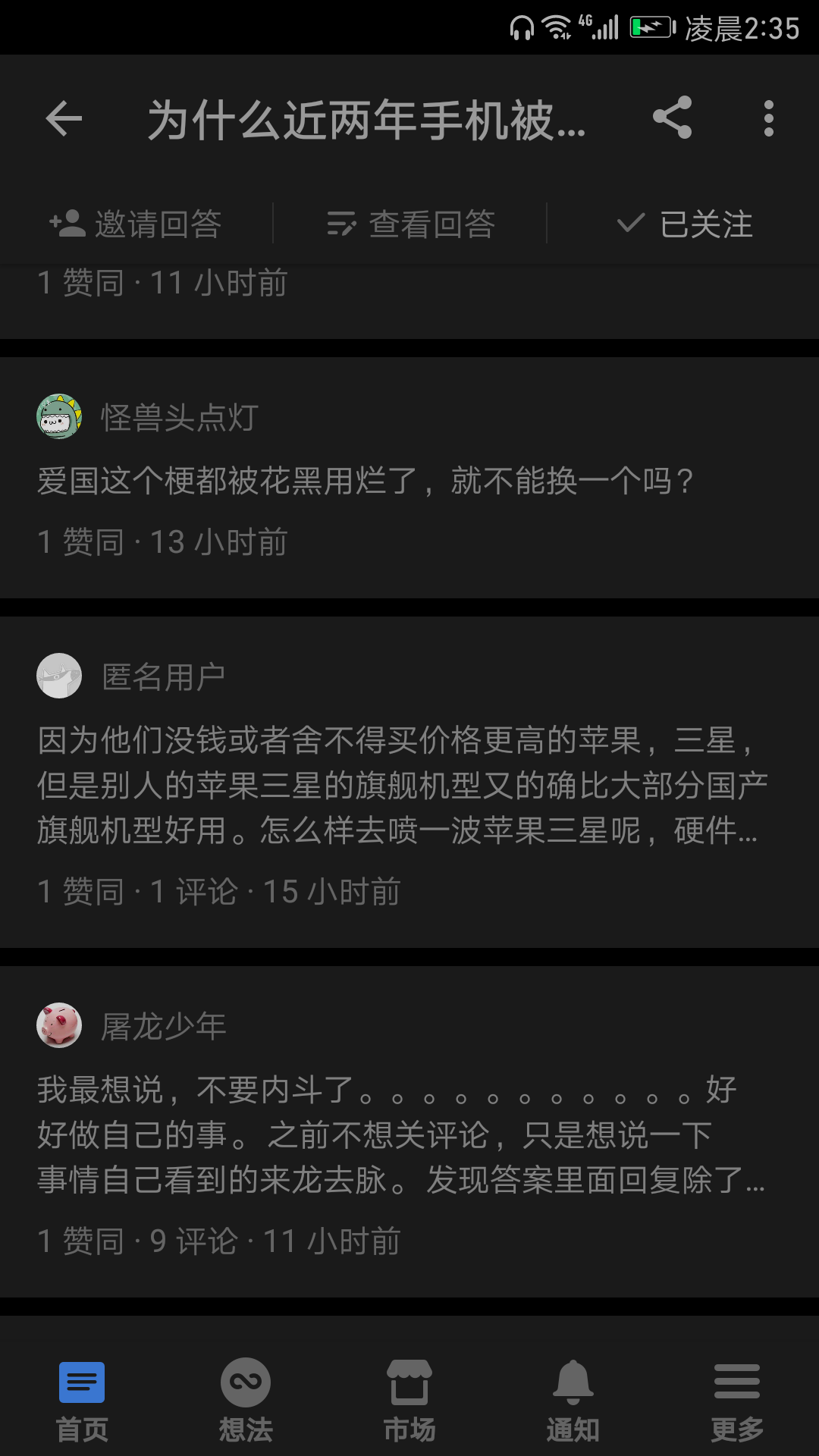Screen dimensions: 819x1456
Task: Tap 查看回答 to view answers
Action: [411, 224]
